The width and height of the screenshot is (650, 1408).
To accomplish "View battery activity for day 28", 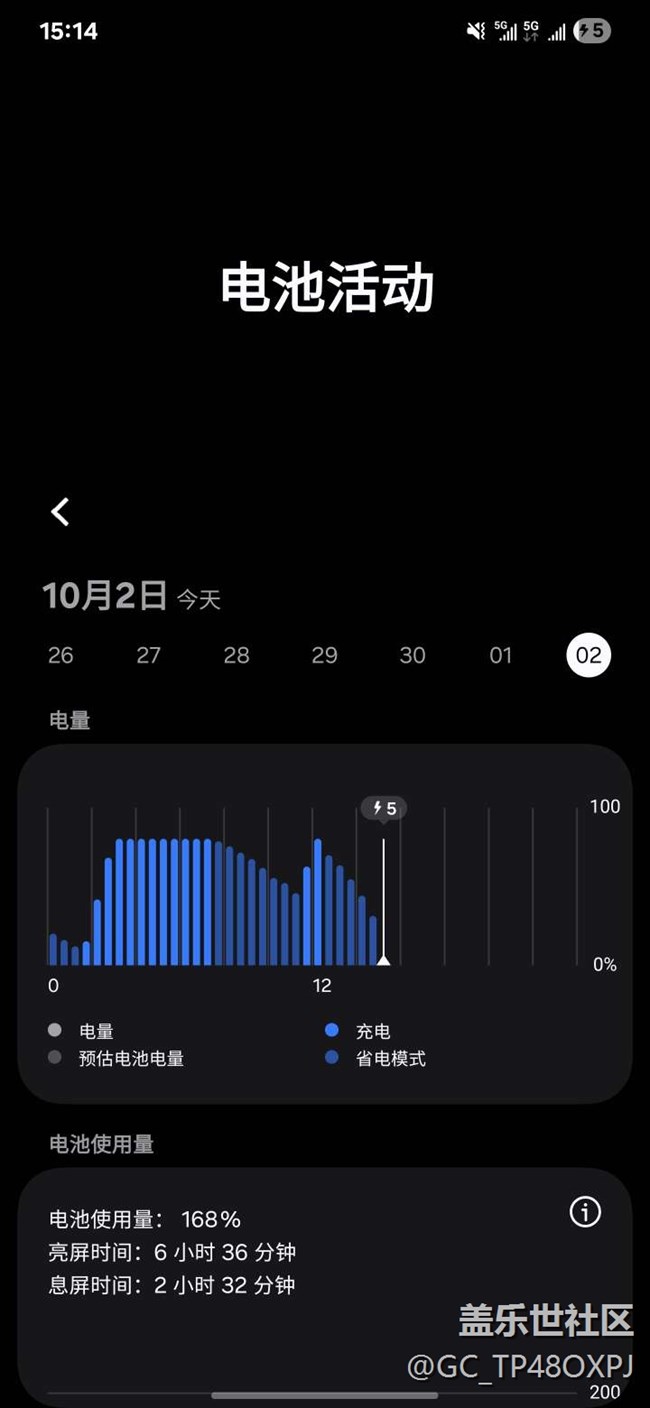I will (x=237, y=655).
